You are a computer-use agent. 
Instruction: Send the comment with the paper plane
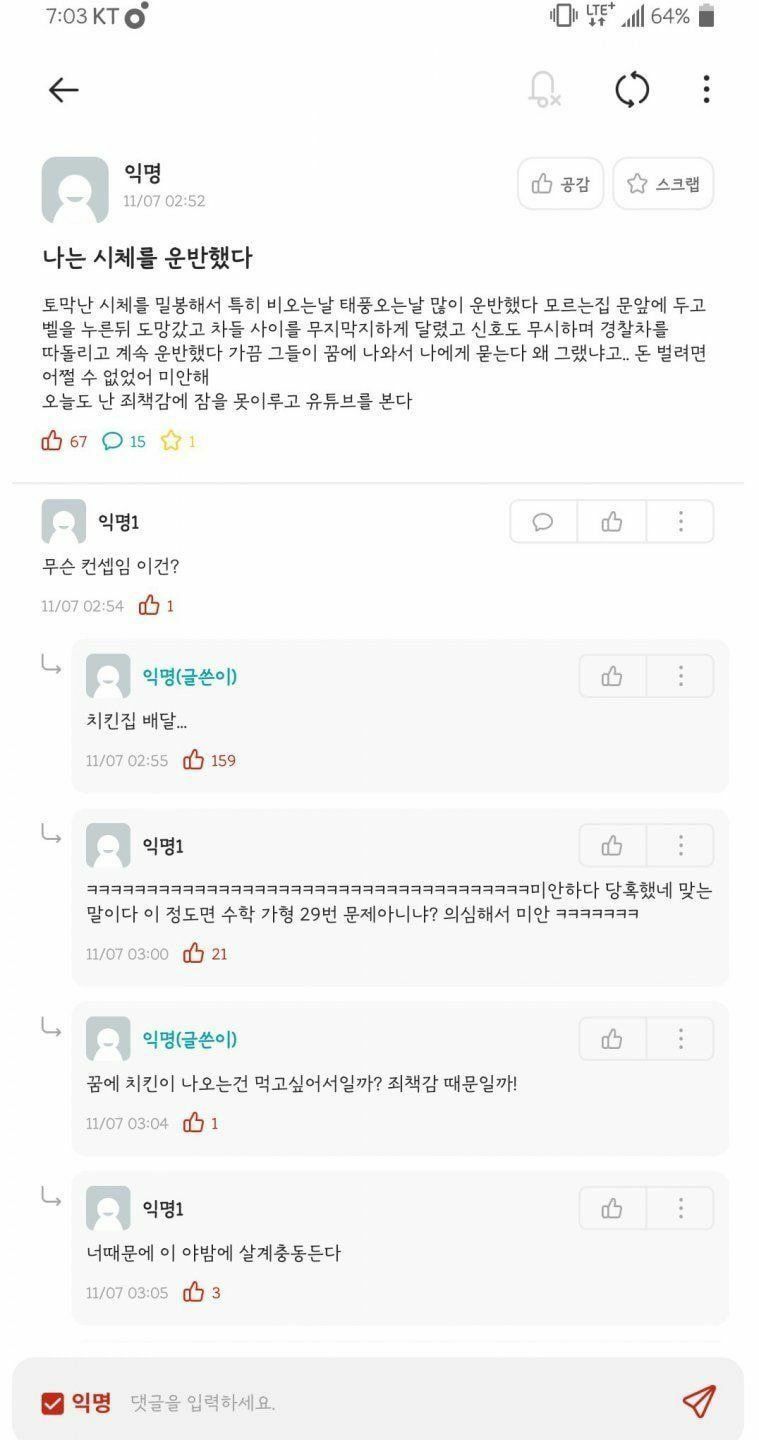699,1401
